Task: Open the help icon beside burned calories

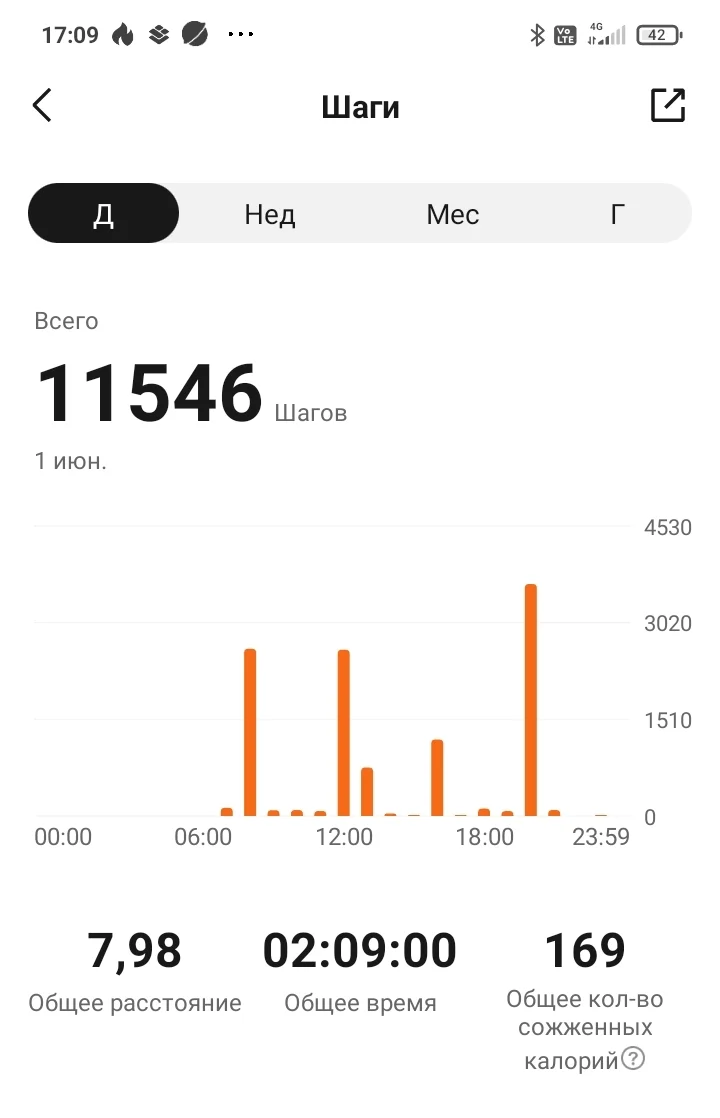Action: 632,1058
